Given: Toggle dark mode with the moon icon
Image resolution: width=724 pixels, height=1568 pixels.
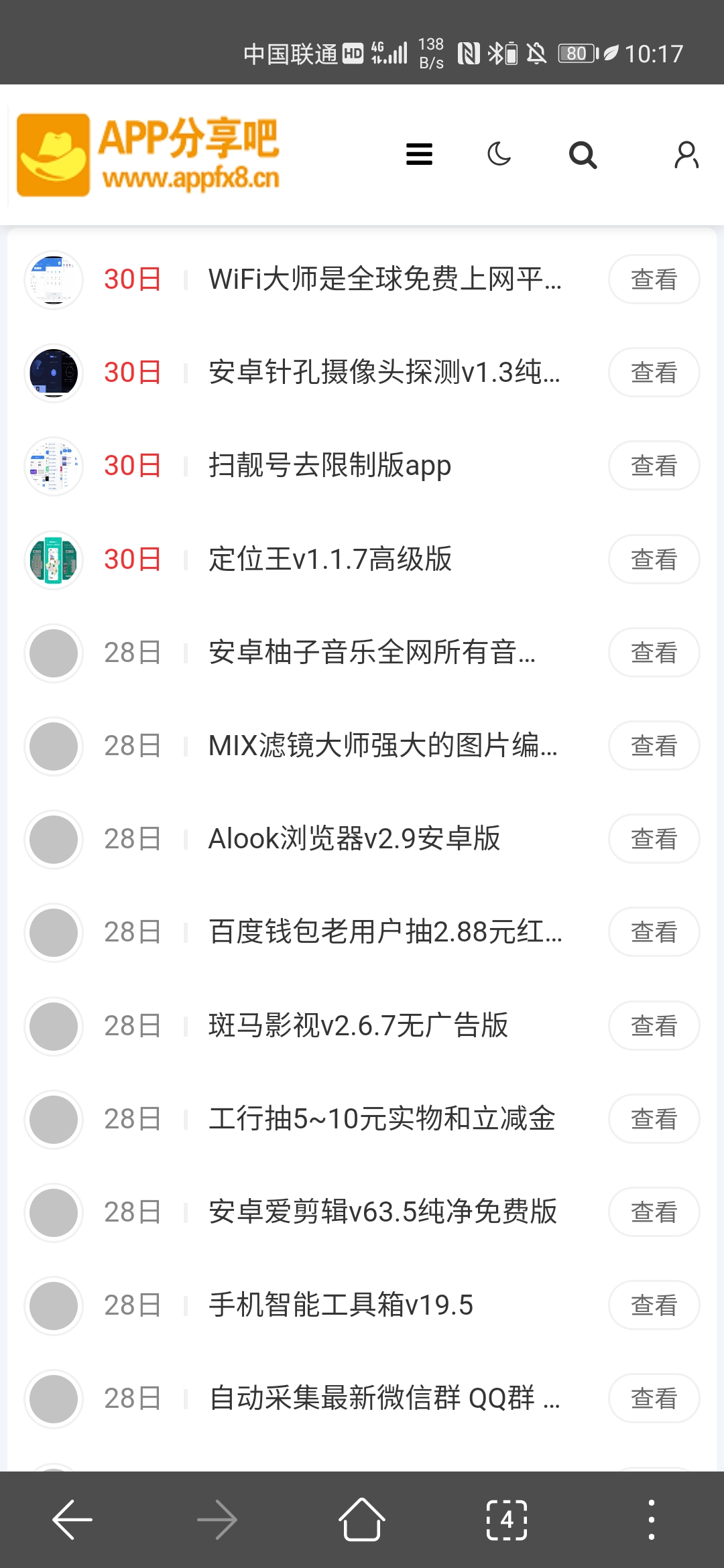Looking at the screenshot, I should (x=499, y=154).
